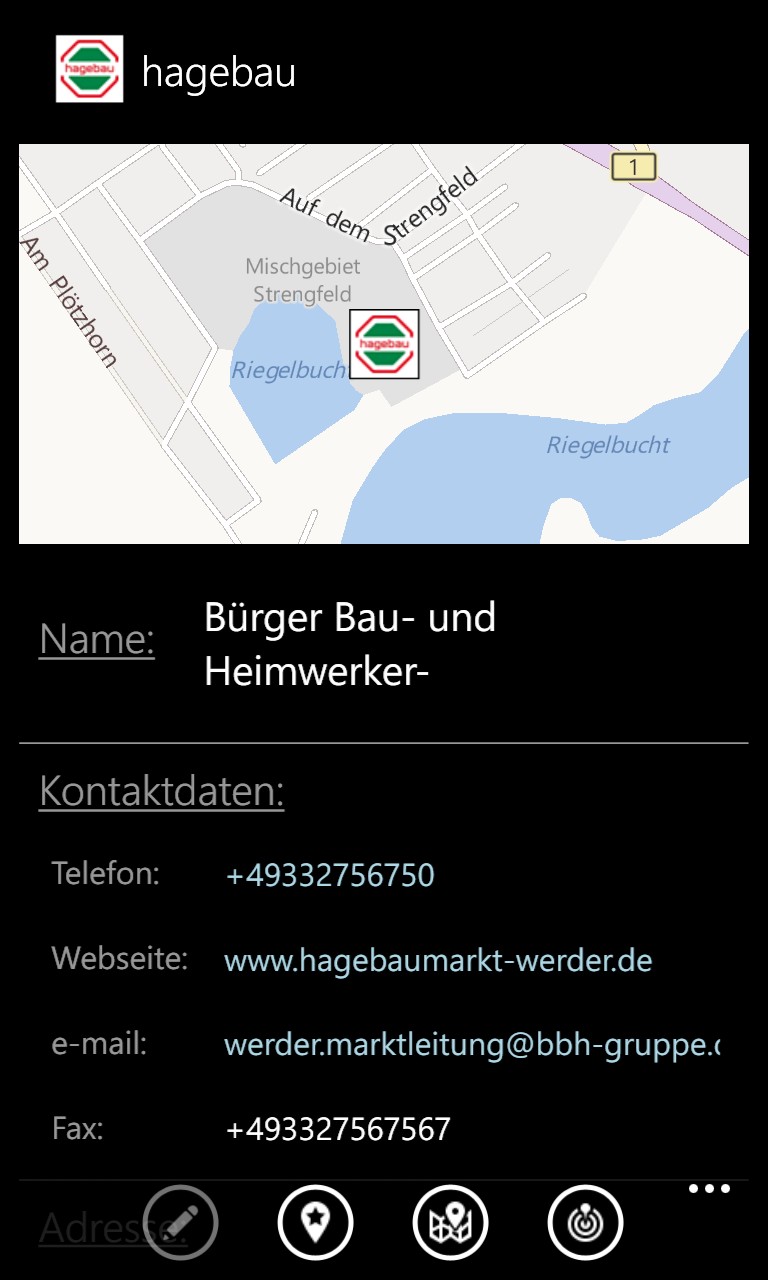This screenshot has height=1280, width=768.
Task: Call the phone number +49332756750
Action: (330, 876)
